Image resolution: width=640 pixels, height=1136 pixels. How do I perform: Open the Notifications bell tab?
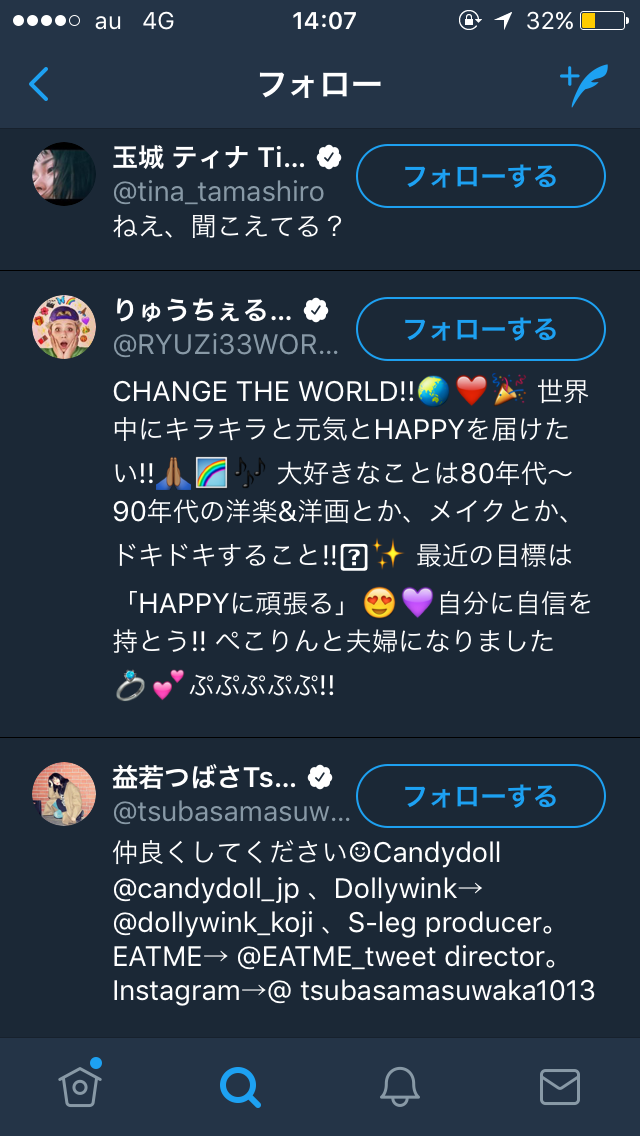click(400, 1085)
